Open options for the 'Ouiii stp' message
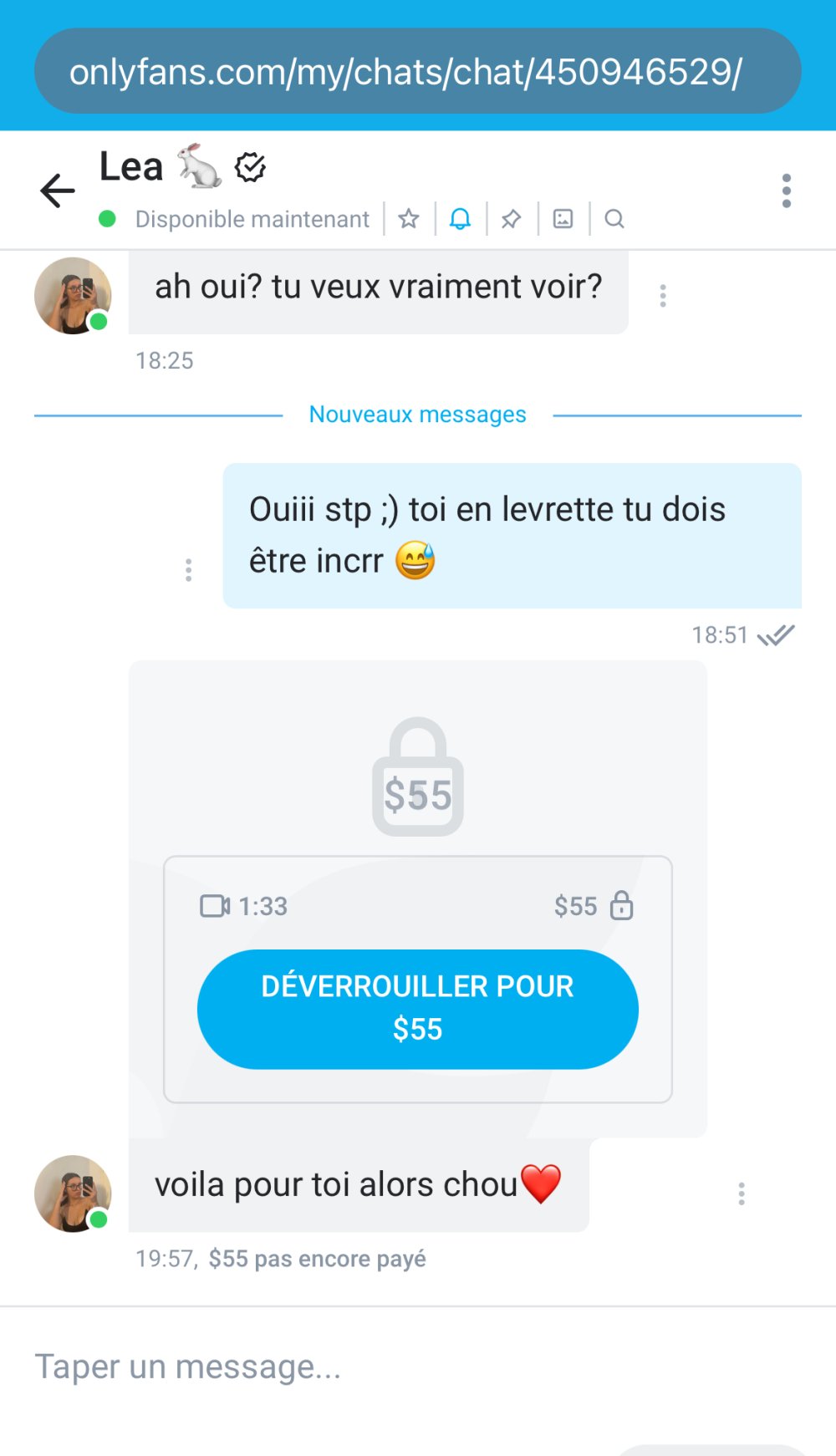The height and width of the screenshot is (1456, 836). coord(189,570)
